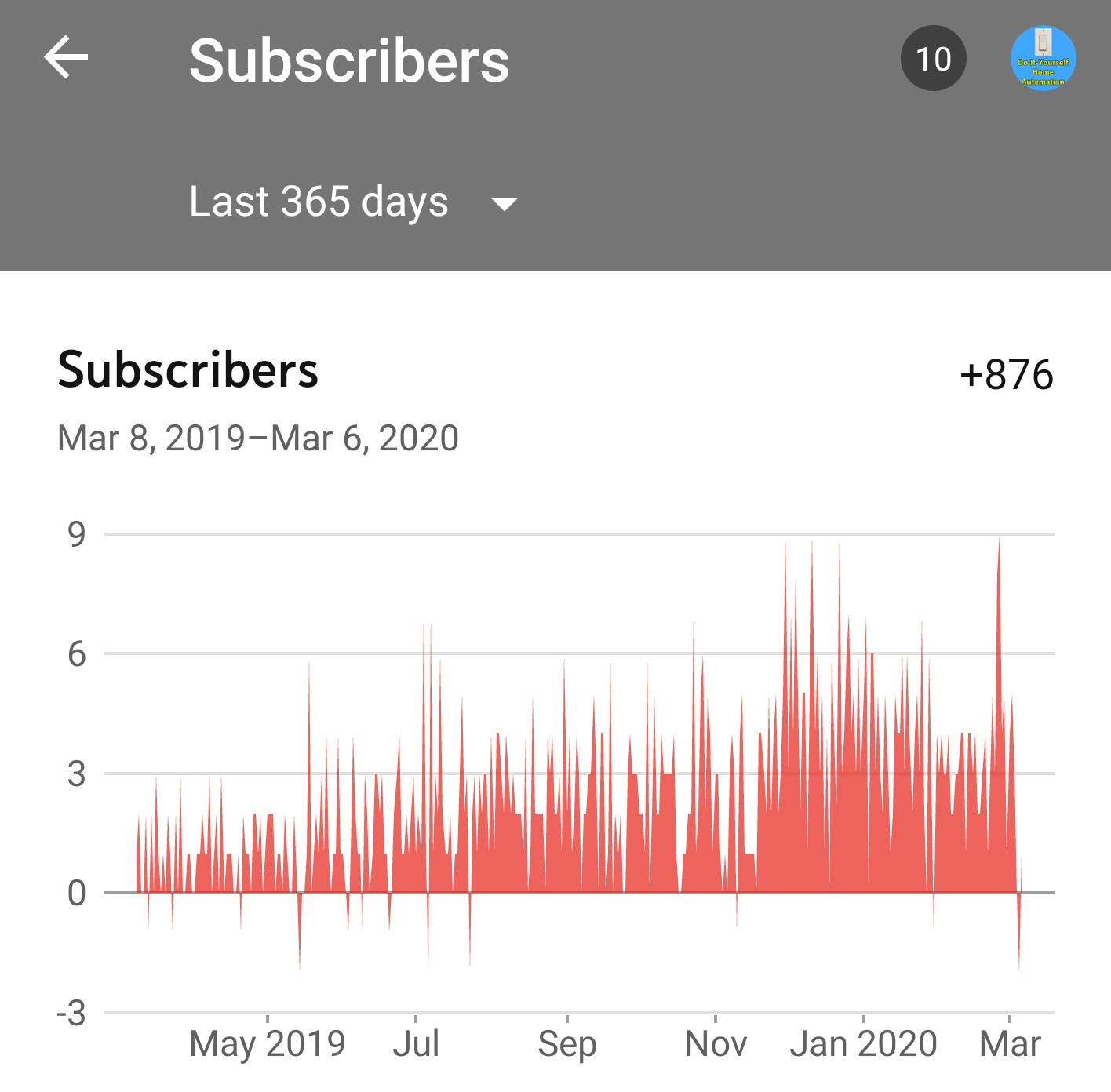Open the notifications badge showing 10
The height and width of the screenshot is (1092, 1111).
[x=933, y=59]
